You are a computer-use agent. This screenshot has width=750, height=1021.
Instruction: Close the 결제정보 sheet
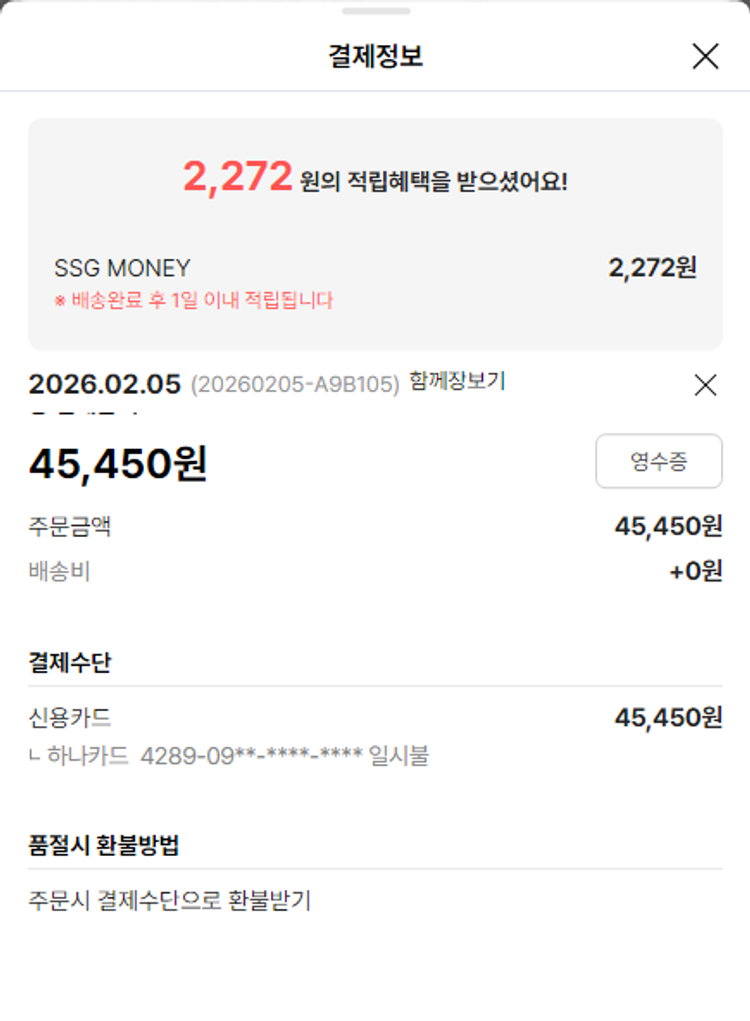705,57
